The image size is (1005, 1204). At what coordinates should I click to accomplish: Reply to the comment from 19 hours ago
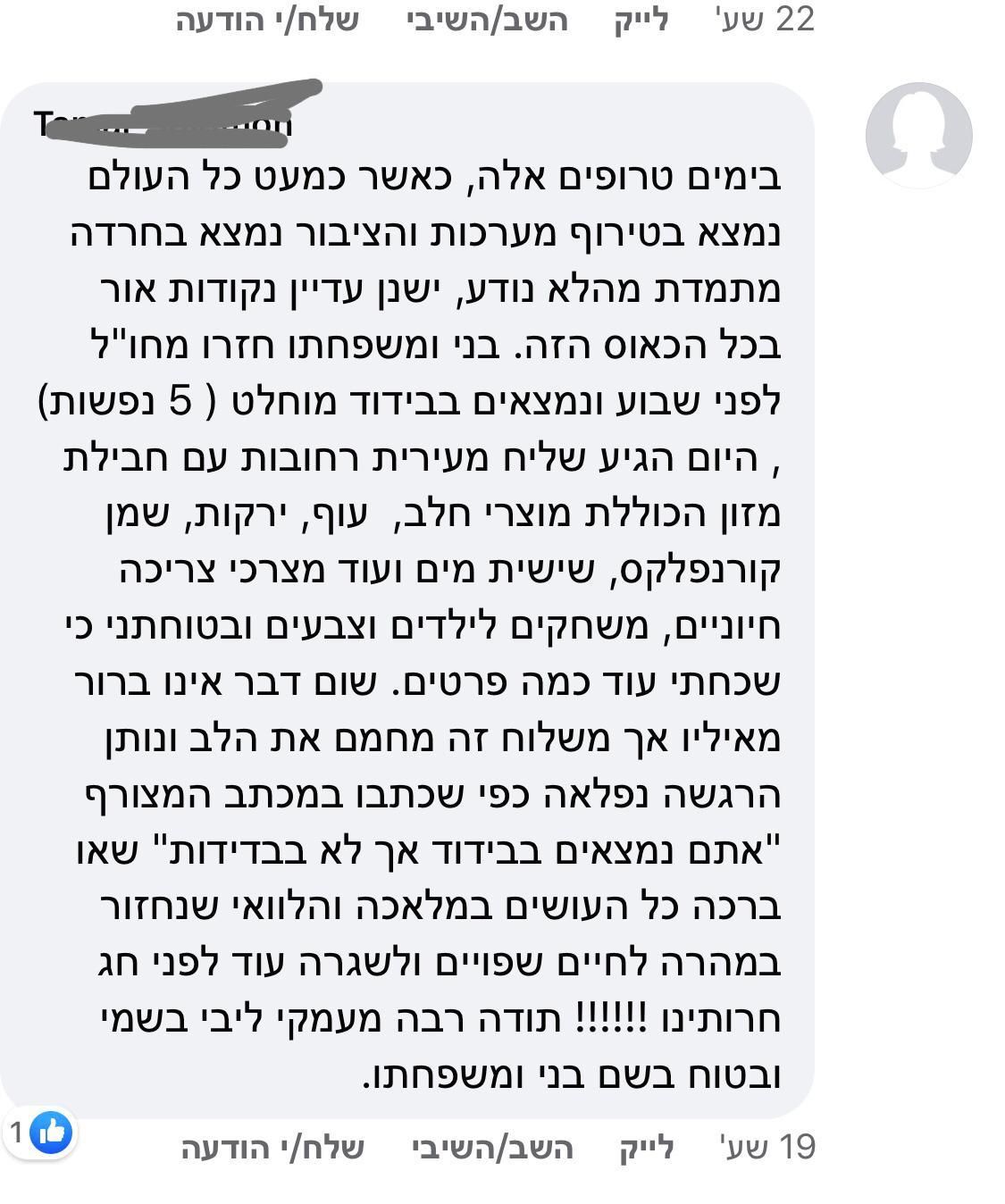[492, 1148]
